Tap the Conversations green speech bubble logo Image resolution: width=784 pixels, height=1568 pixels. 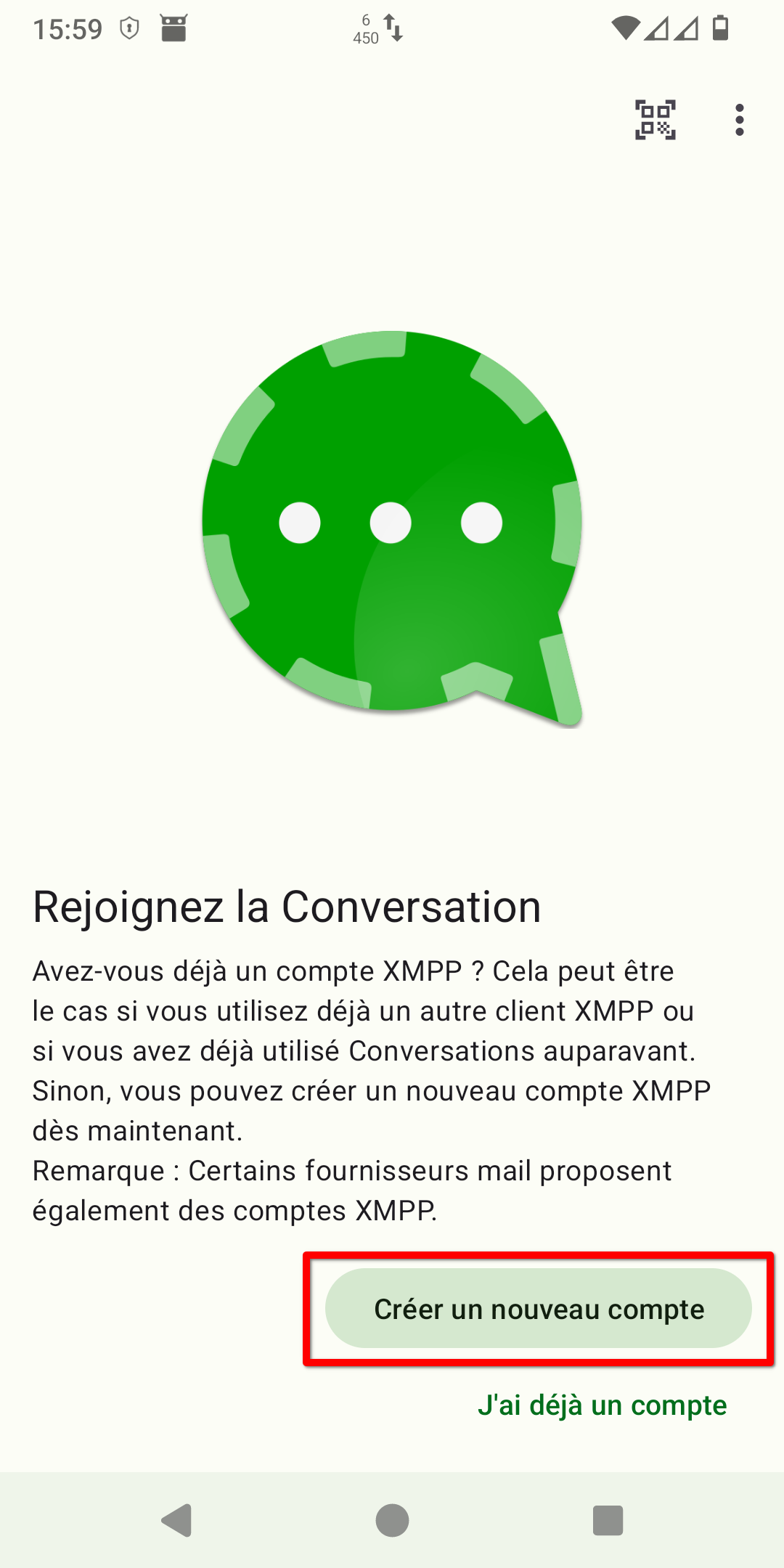point(392,523)
